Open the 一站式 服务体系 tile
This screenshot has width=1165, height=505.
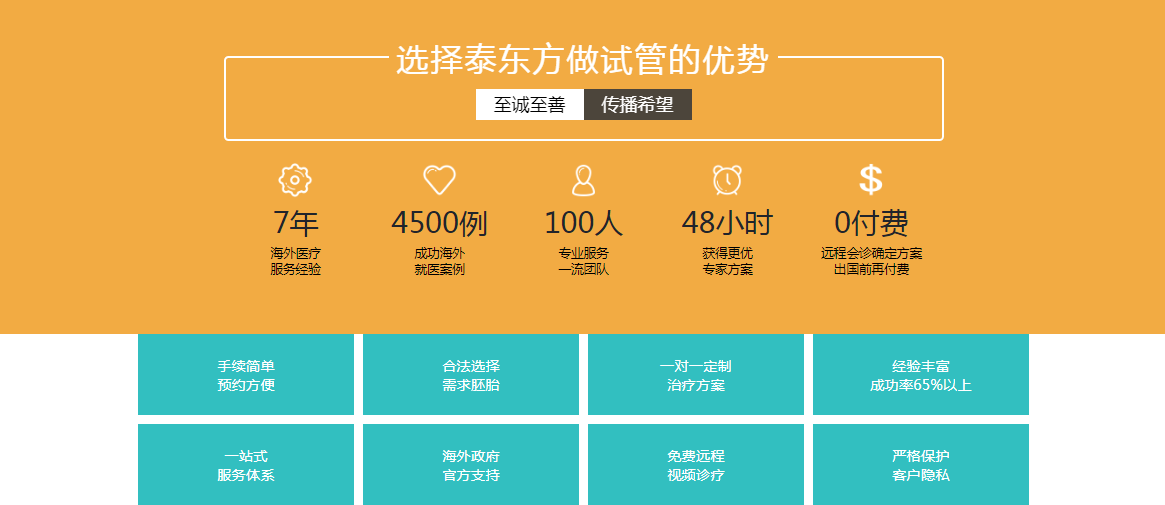pos(246,465)
